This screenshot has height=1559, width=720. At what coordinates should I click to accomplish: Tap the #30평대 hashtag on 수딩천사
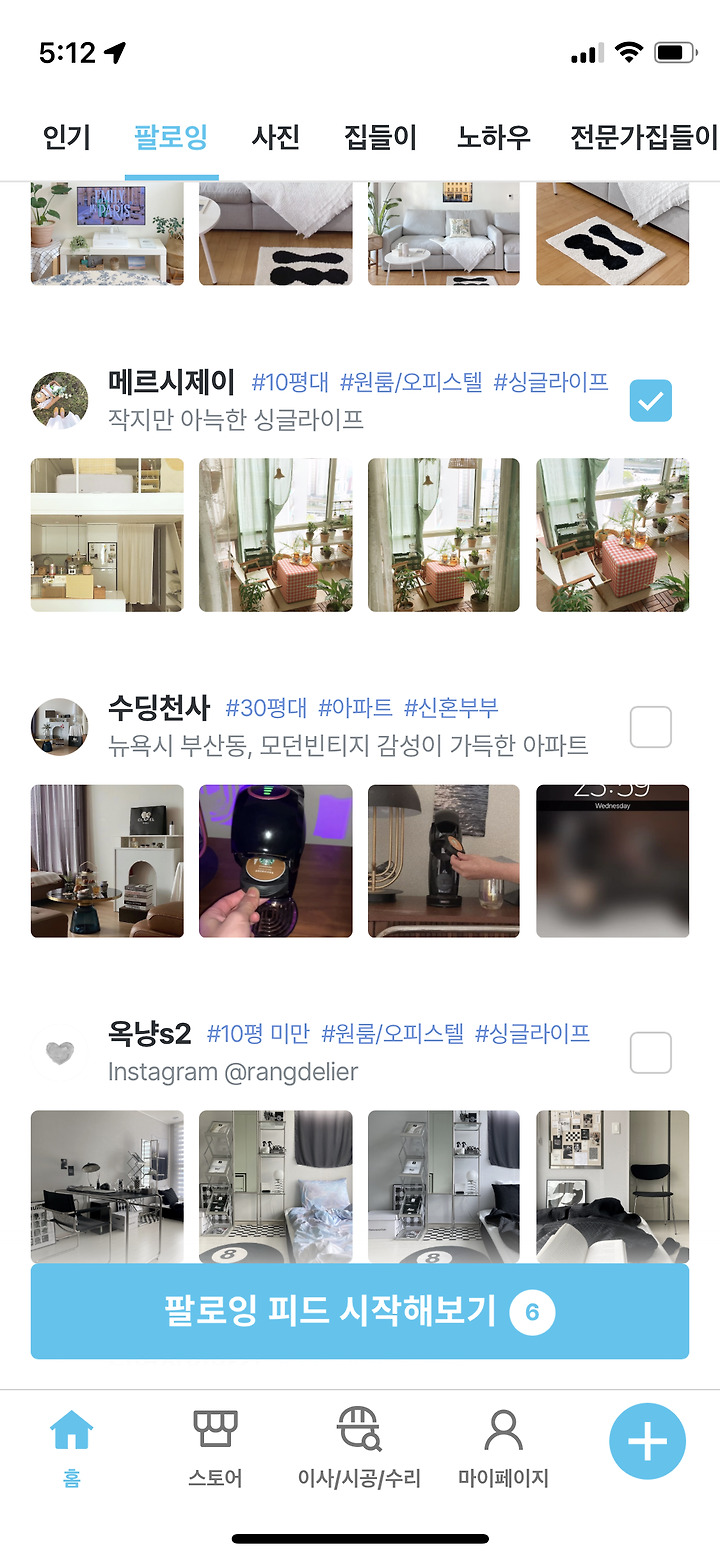[266, 708]
